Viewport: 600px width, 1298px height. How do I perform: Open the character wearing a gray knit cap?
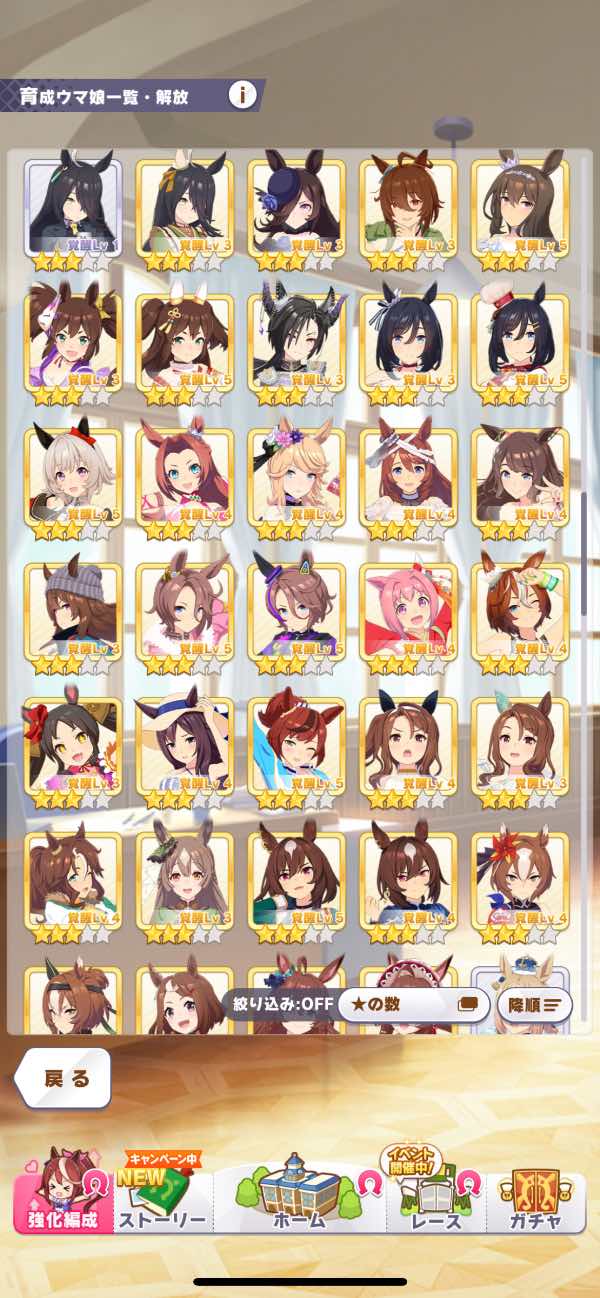72,611
